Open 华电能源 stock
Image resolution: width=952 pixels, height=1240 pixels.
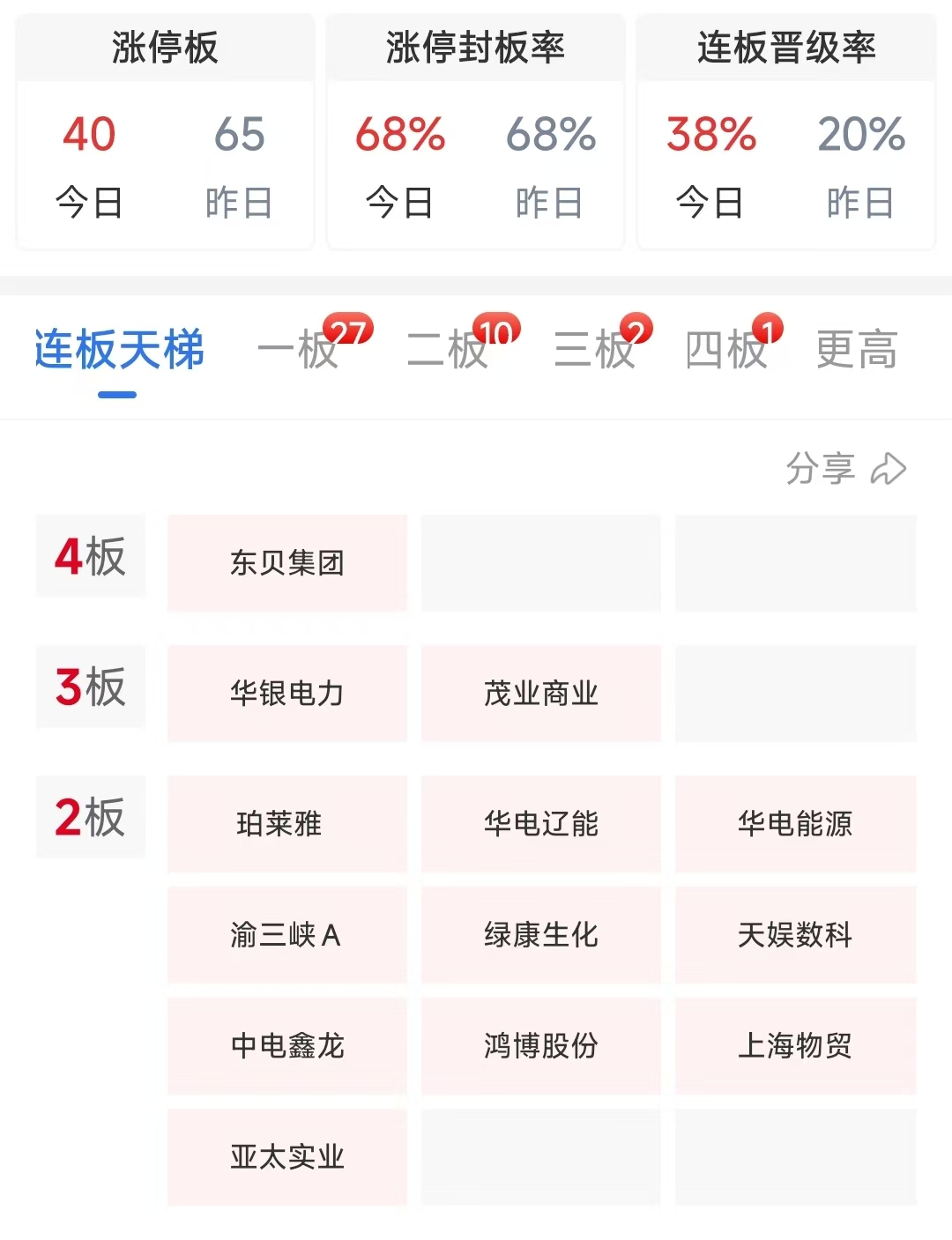(795, 824)
